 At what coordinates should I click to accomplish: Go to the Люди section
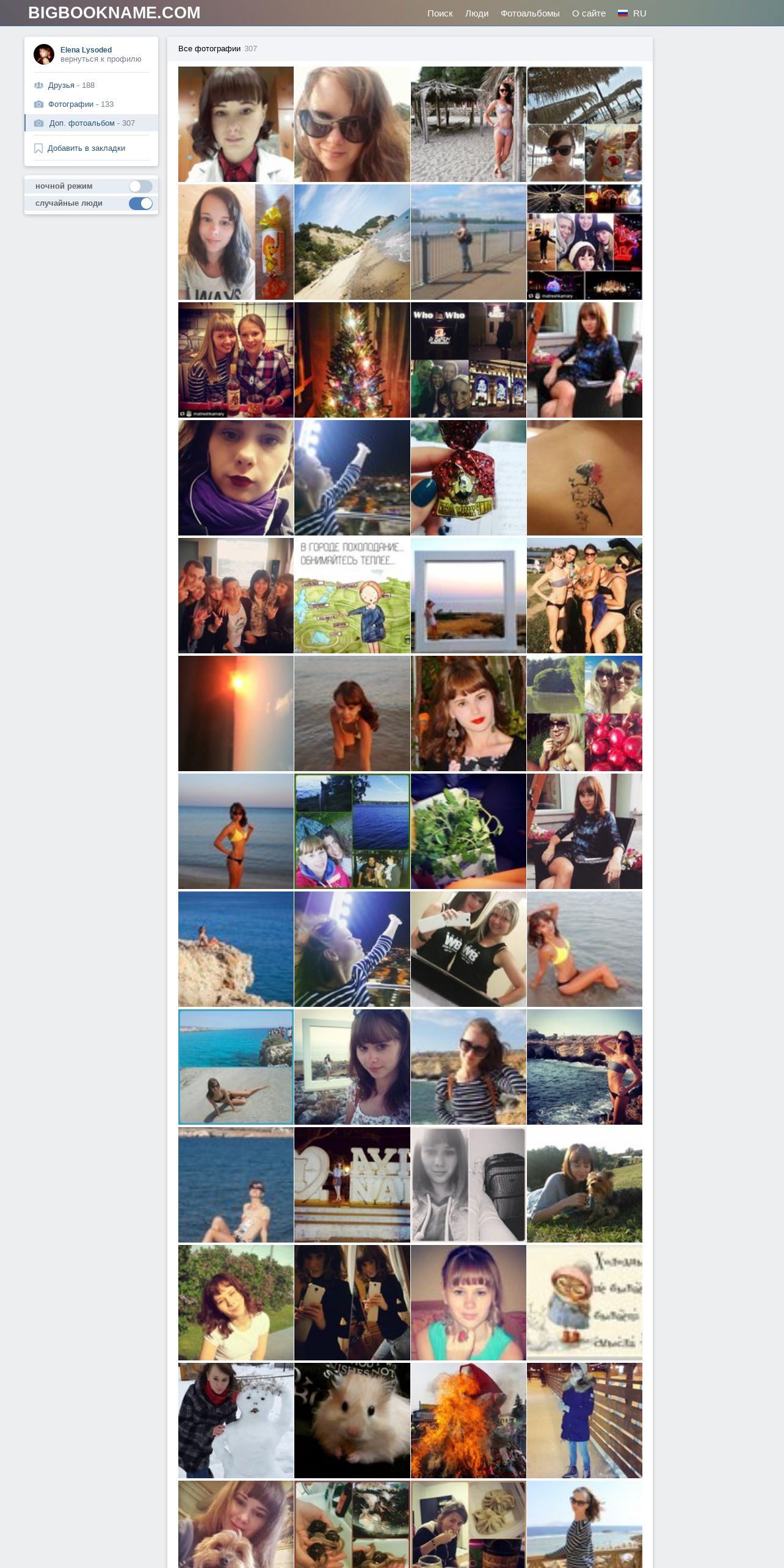476,13
